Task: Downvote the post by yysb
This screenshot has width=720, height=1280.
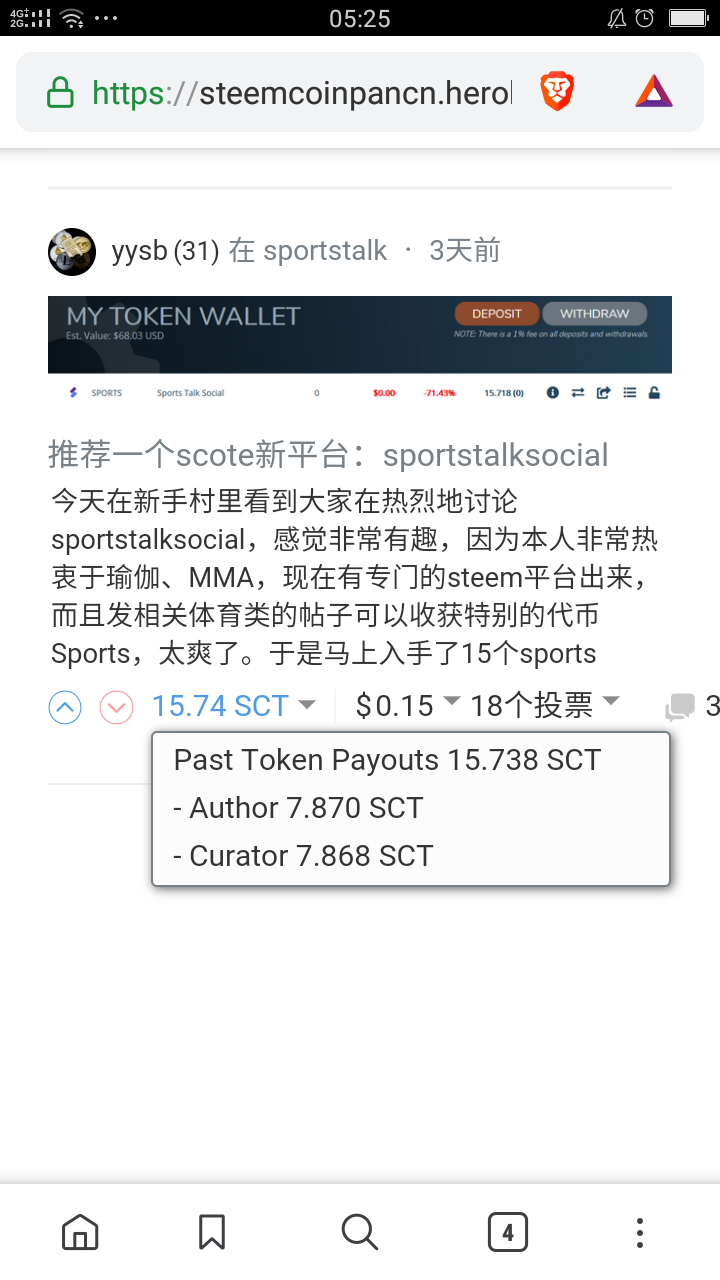Action: click(x=117, y=708)
